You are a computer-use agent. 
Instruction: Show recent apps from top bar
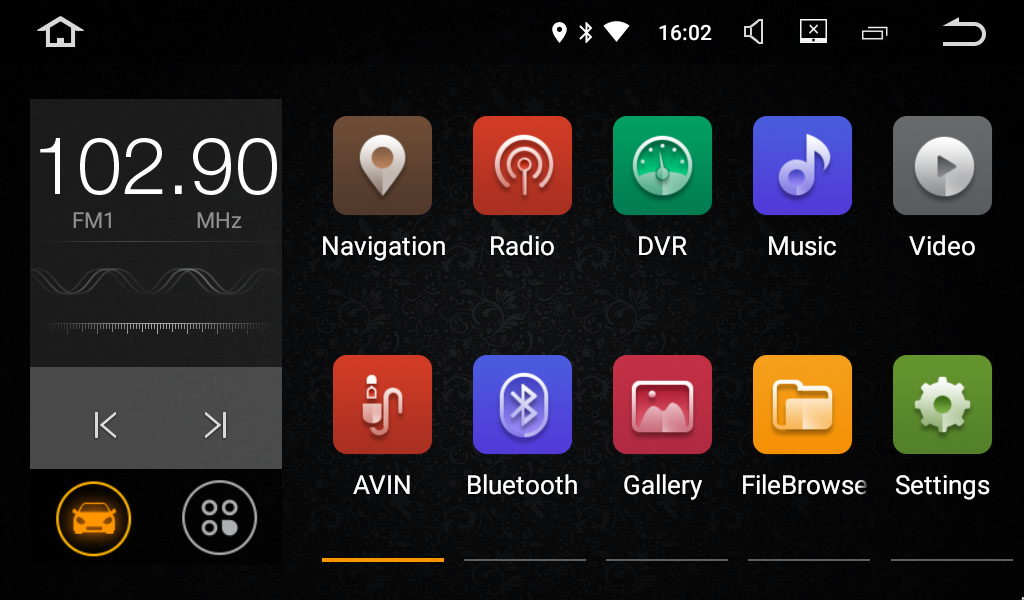(x=874, y=33)
